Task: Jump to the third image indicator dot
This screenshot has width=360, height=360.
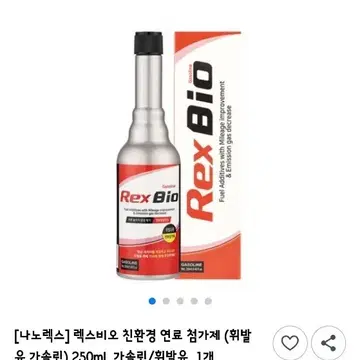Action: tap(180, 301)
